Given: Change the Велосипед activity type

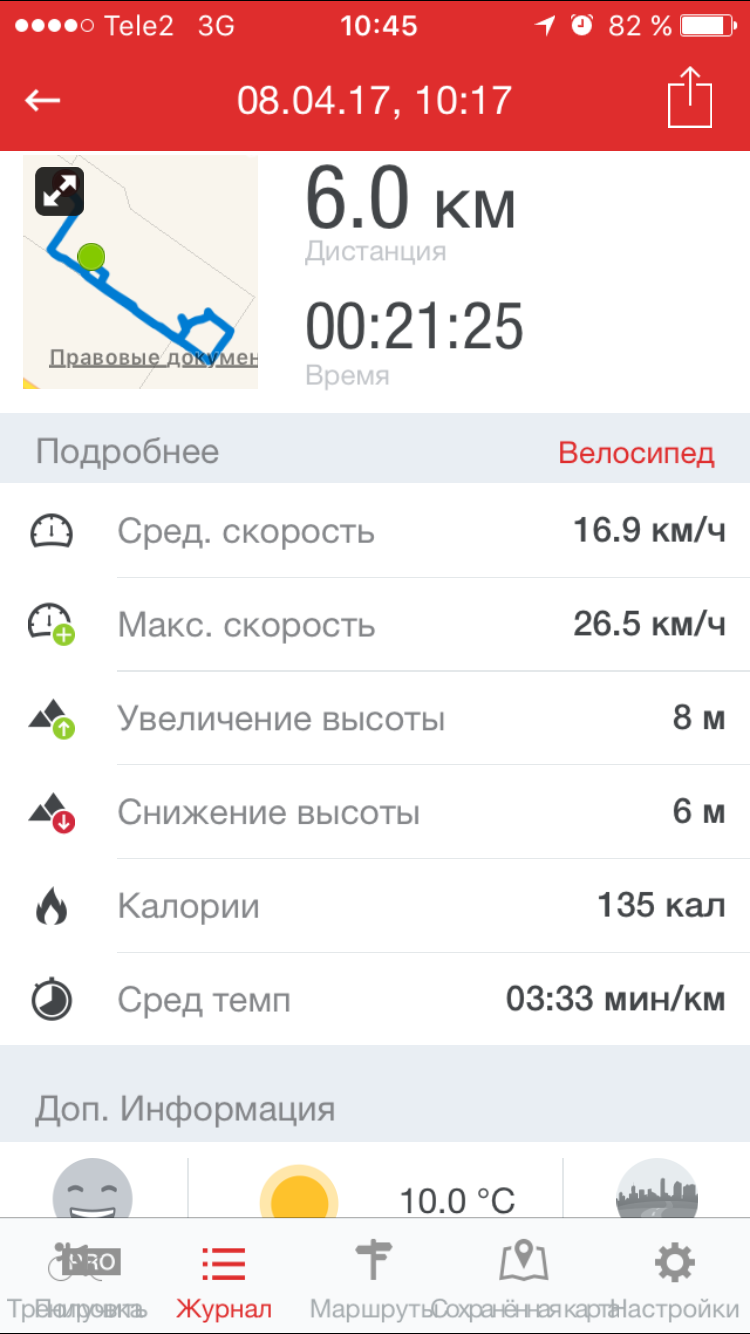Looking at the screenshot, I should (636, 453).
